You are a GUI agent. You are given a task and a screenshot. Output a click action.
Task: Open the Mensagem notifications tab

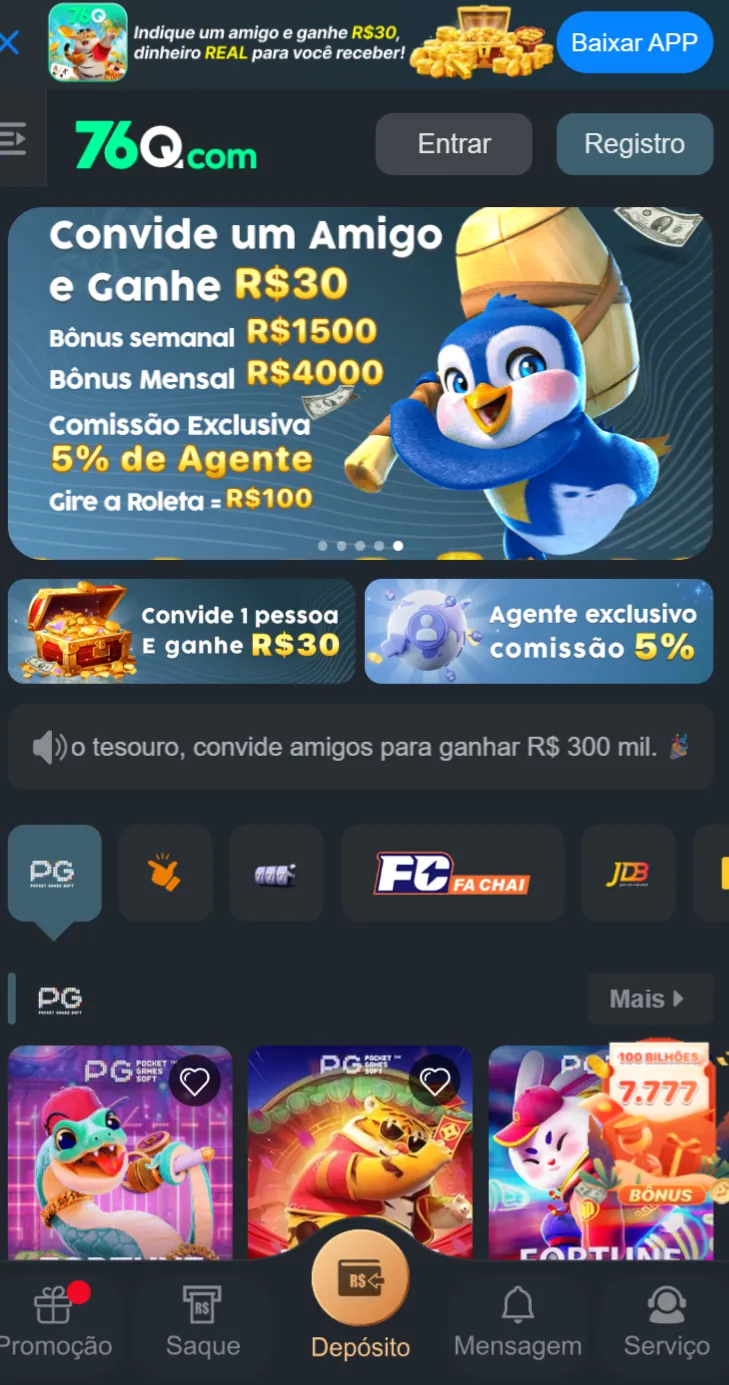pos(517,1320)
